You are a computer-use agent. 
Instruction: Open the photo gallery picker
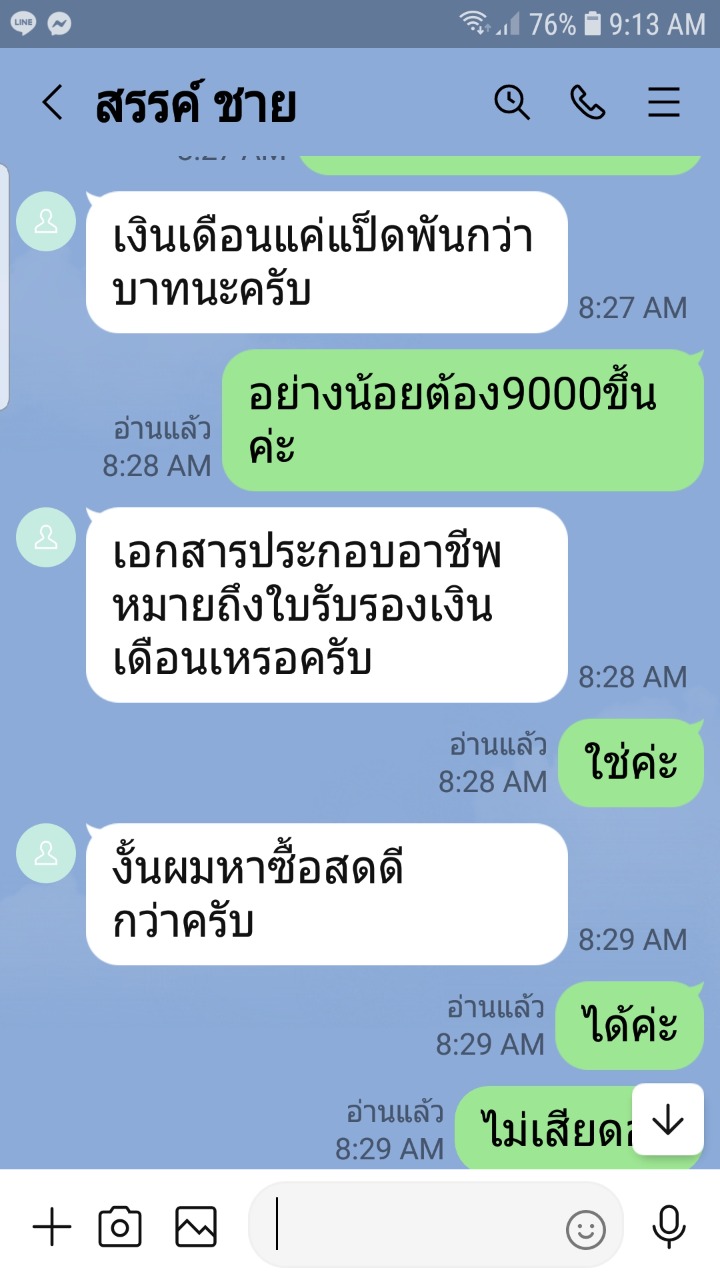point(196,1226)
